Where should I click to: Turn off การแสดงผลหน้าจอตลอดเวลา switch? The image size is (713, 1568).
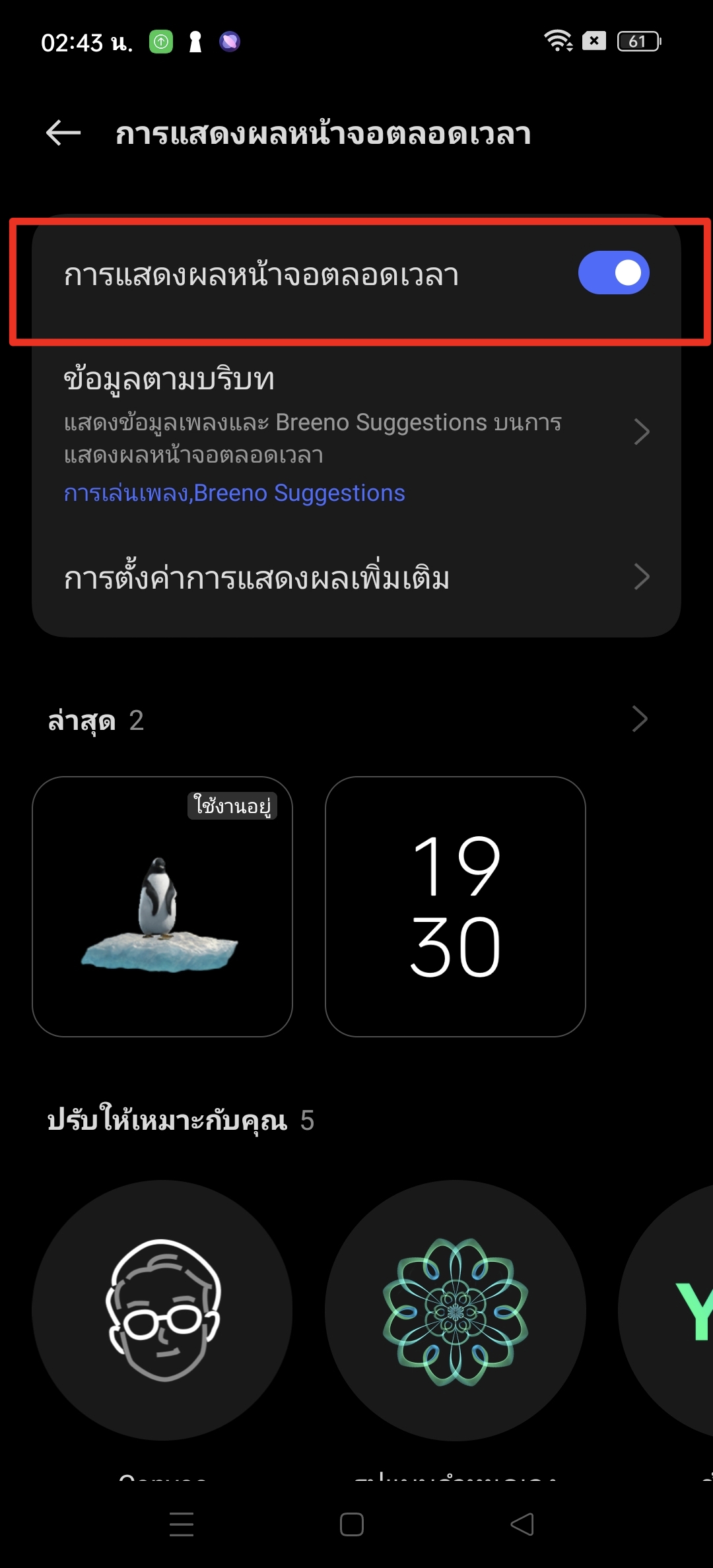click(x=613, y=273)
